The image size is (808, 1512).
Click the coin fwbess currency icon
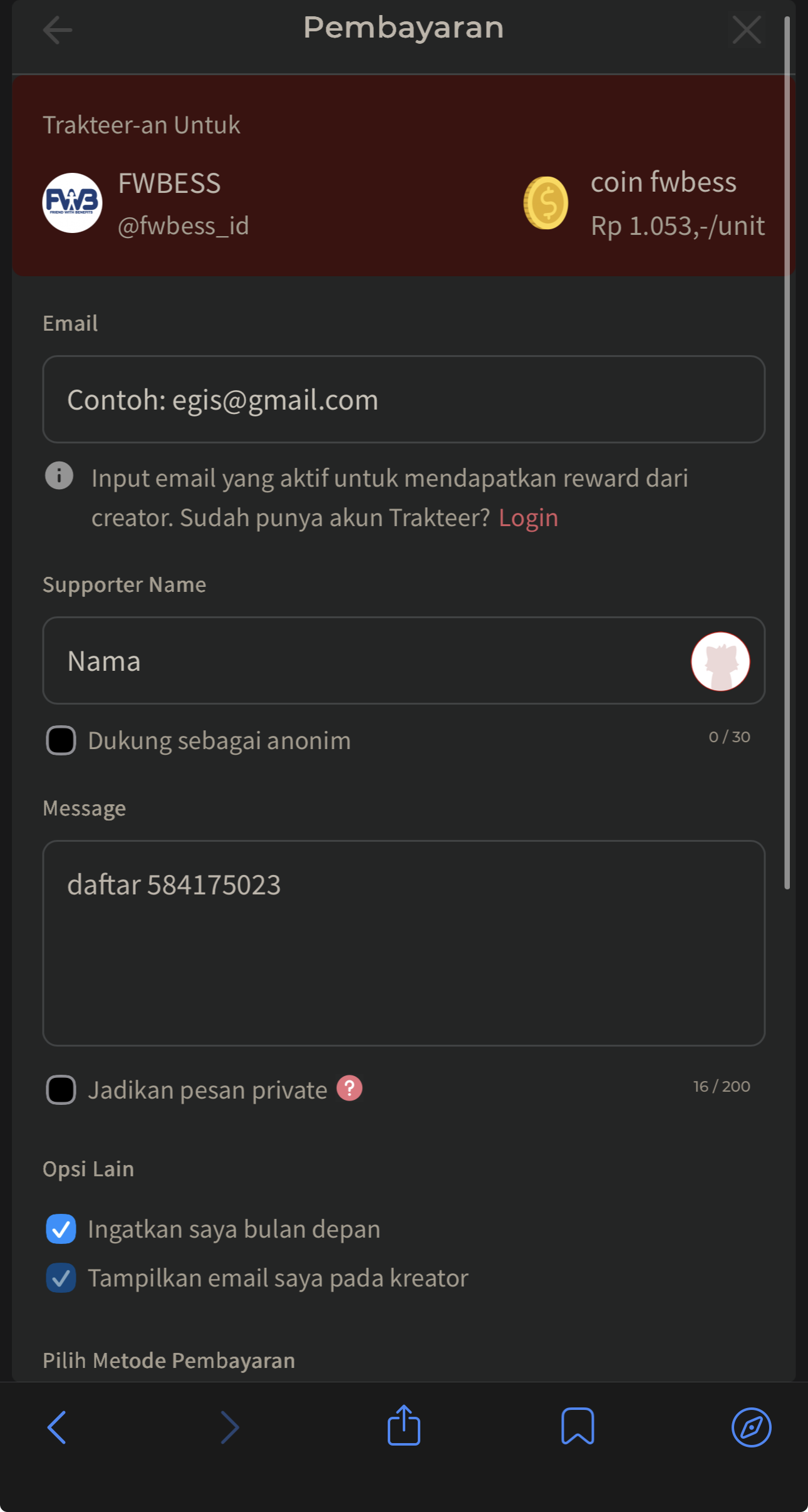pos(544,202)
